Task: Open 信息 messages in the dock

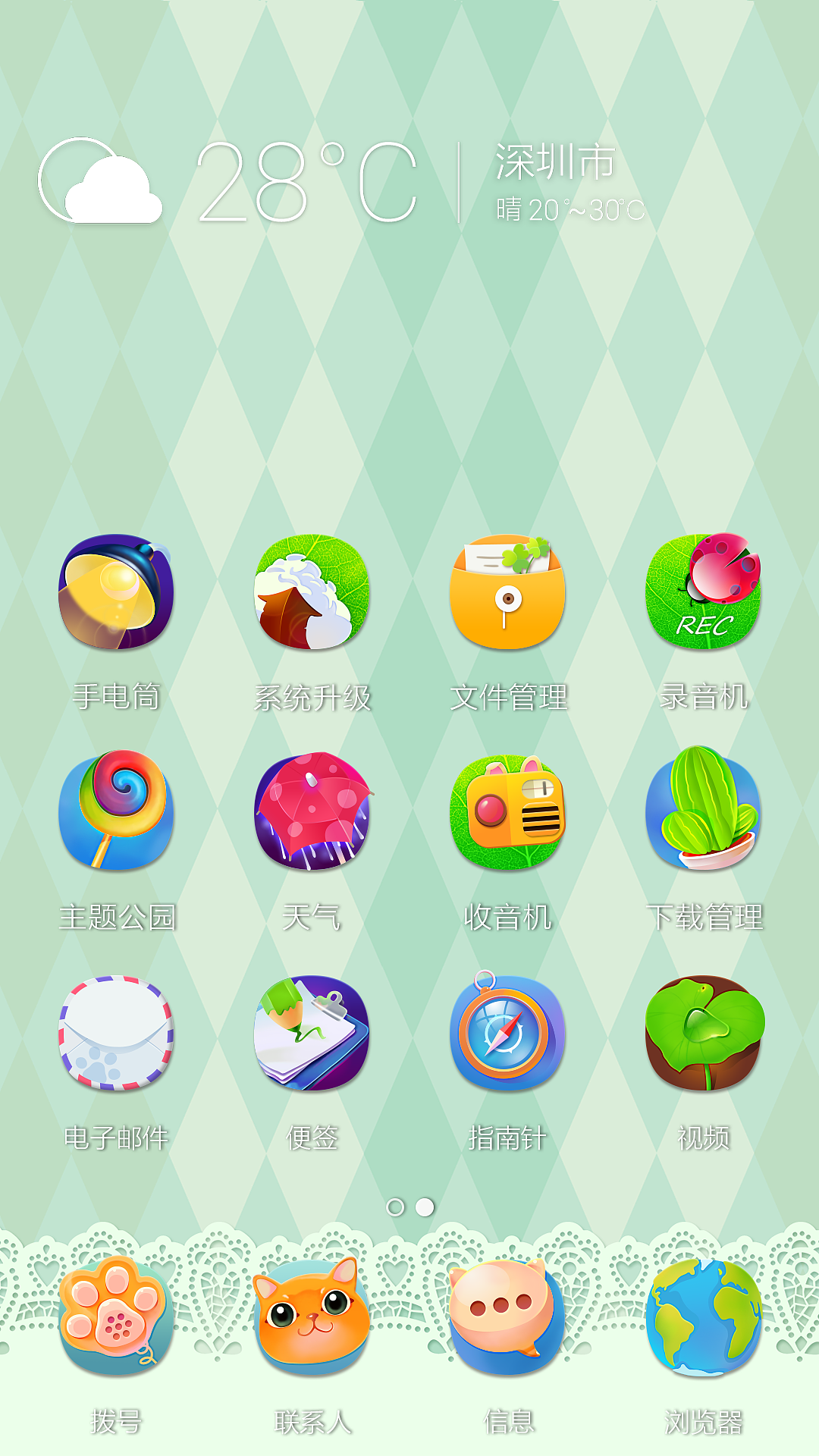Action: click(507, 1316)
